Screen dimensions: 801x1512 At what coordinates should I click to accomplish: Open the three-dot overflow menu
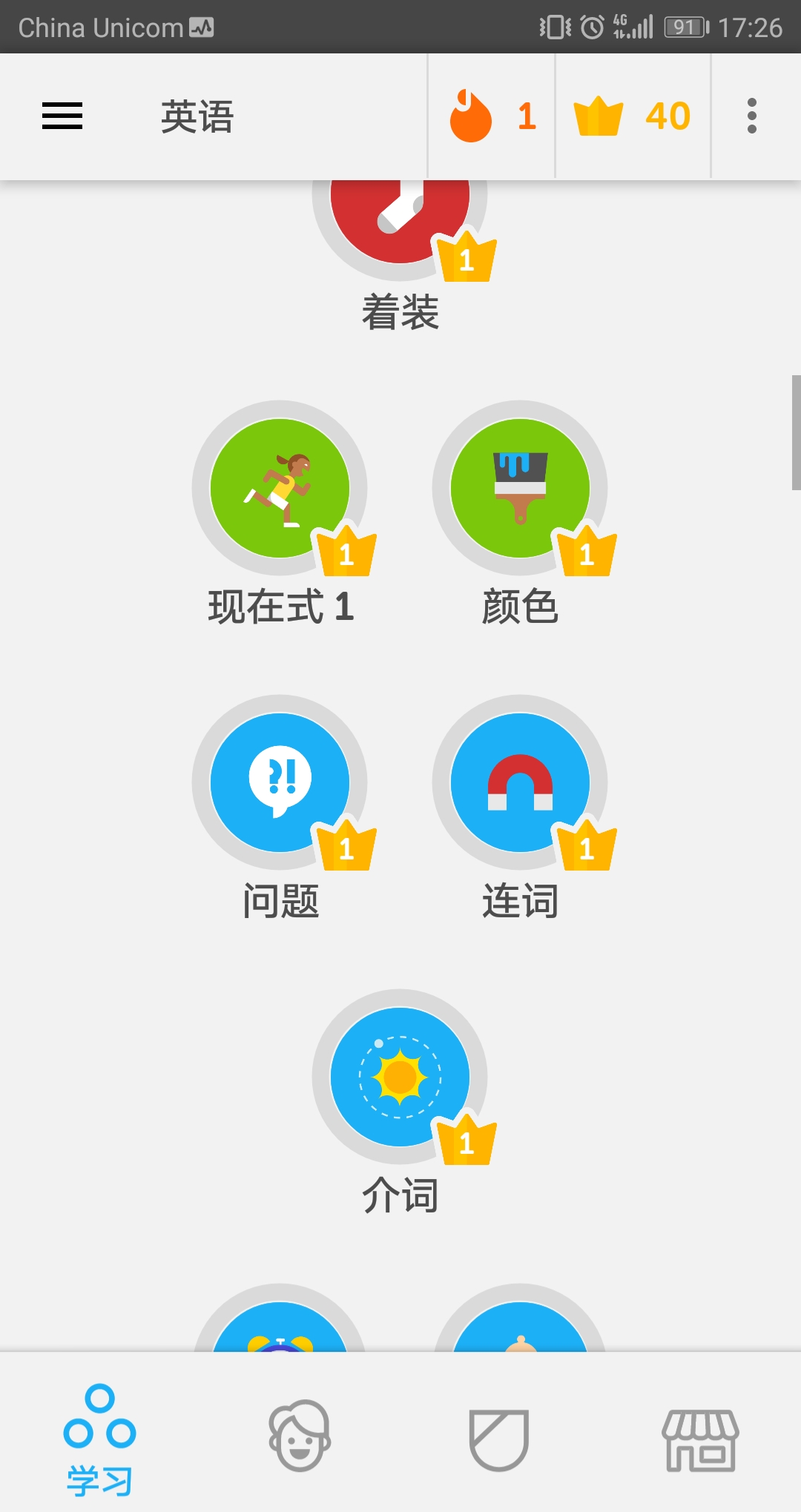click(752, 116)
